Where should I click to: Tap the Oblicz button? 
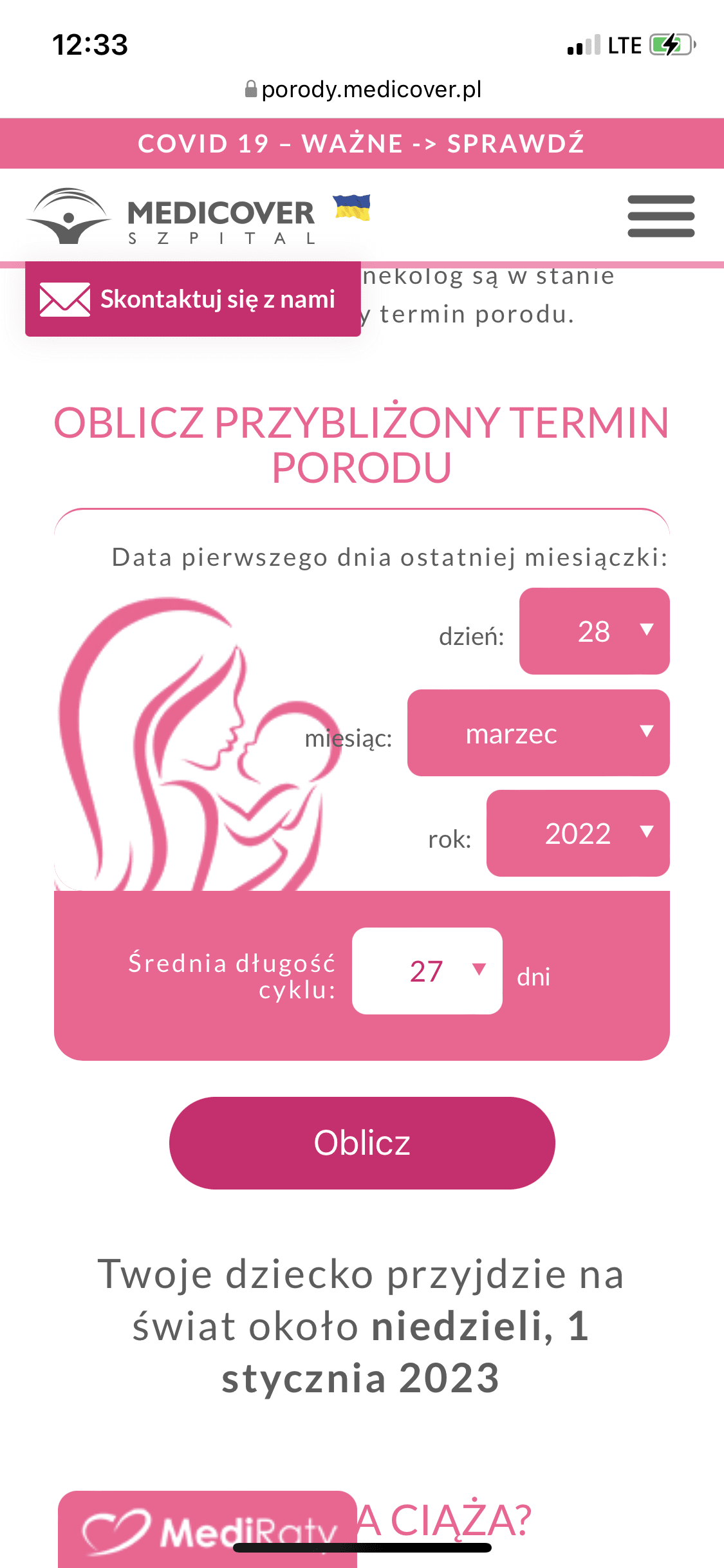click(362, 1143)
